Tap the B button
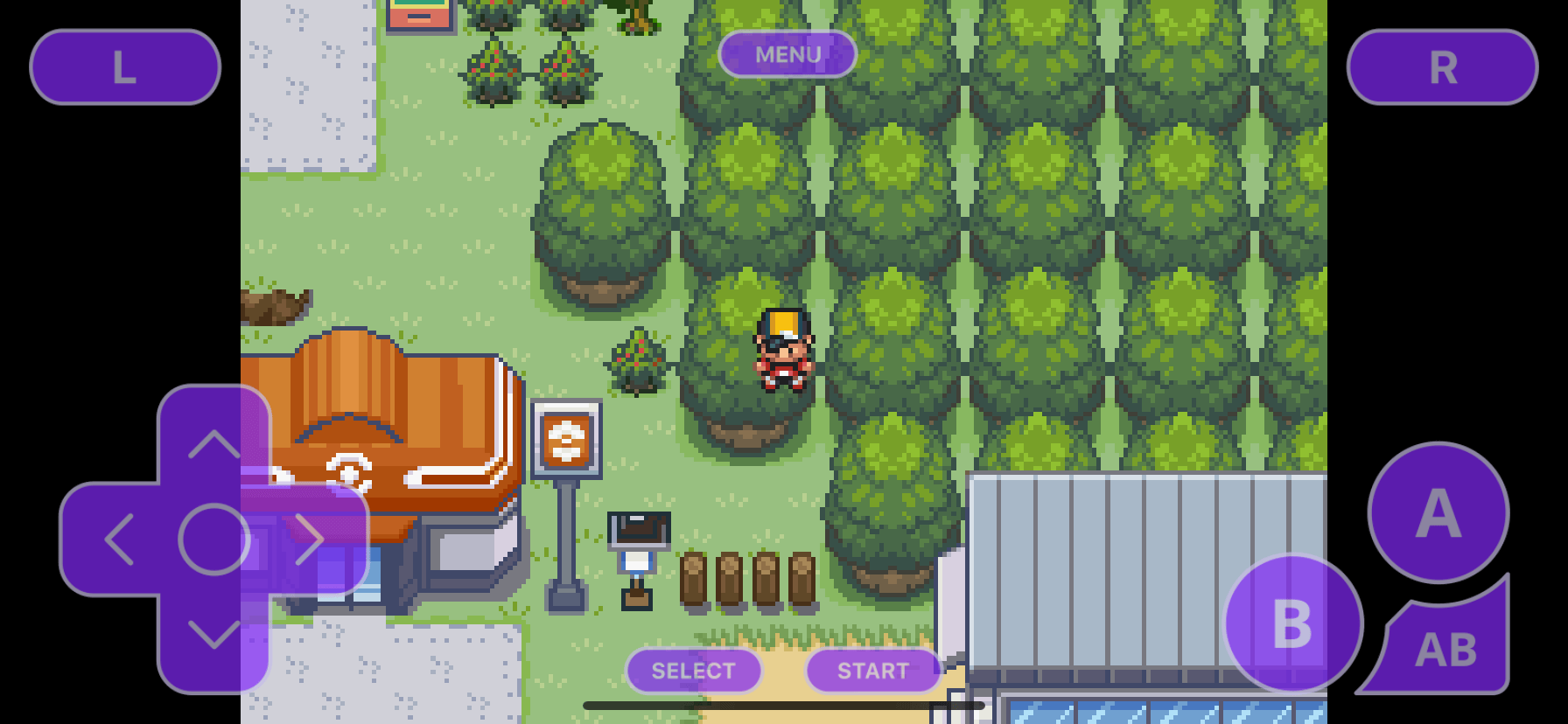Screen dimensions: 1568x724 click(1292, 623)
